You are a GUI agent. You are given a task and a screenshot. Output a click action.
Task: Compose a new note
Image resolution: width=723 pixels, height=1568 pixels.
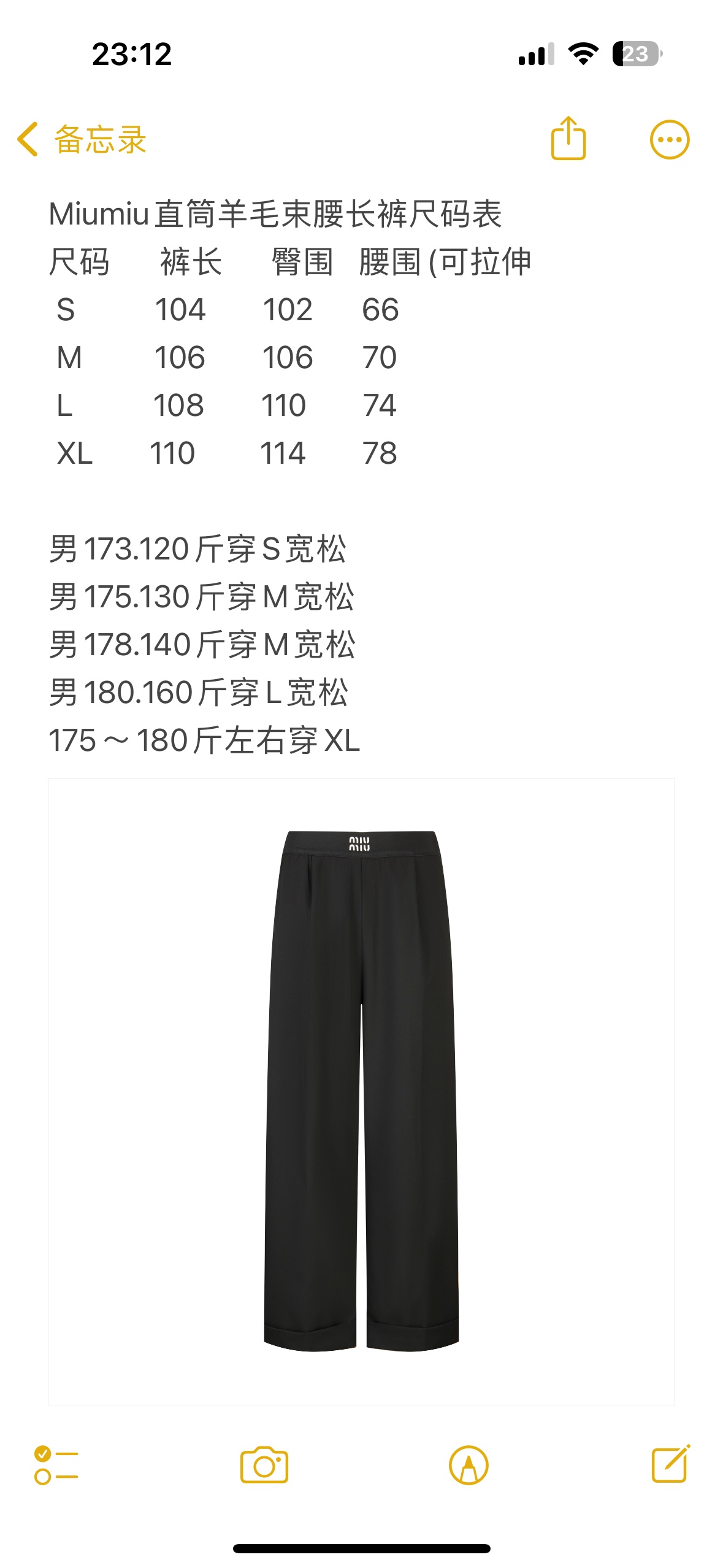click(670, 1465)
